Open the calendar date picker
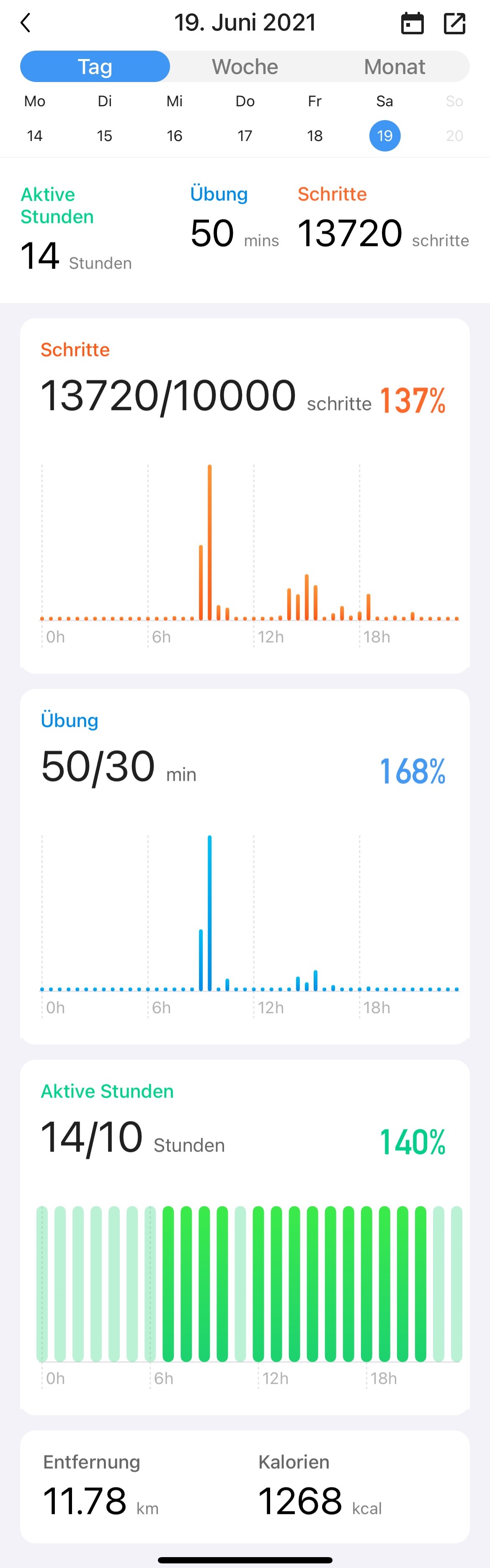Image resolution: width=490 pixels, height=1568 pixels. coord(412,24)
